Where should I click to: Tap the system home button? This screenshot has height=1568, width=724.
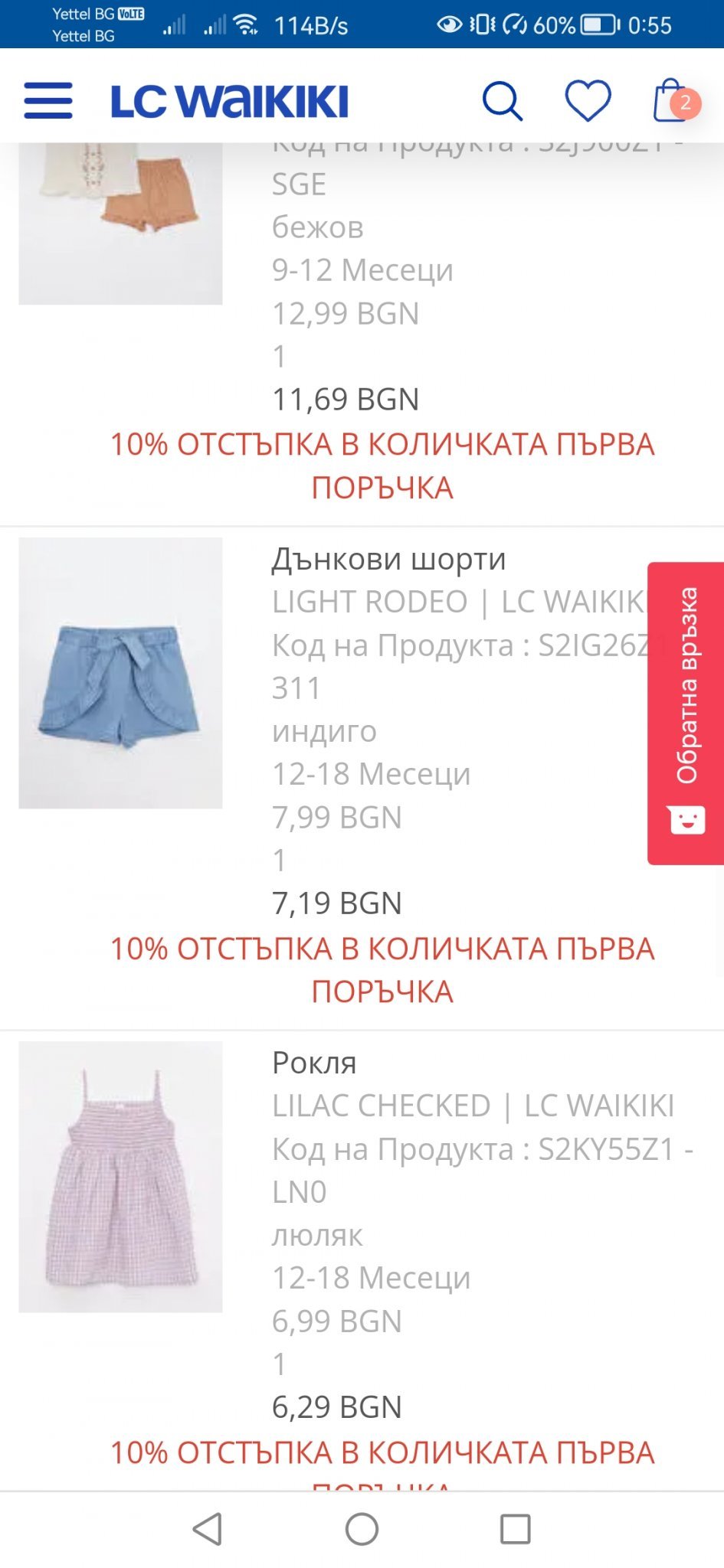(x=362, y=1529)
